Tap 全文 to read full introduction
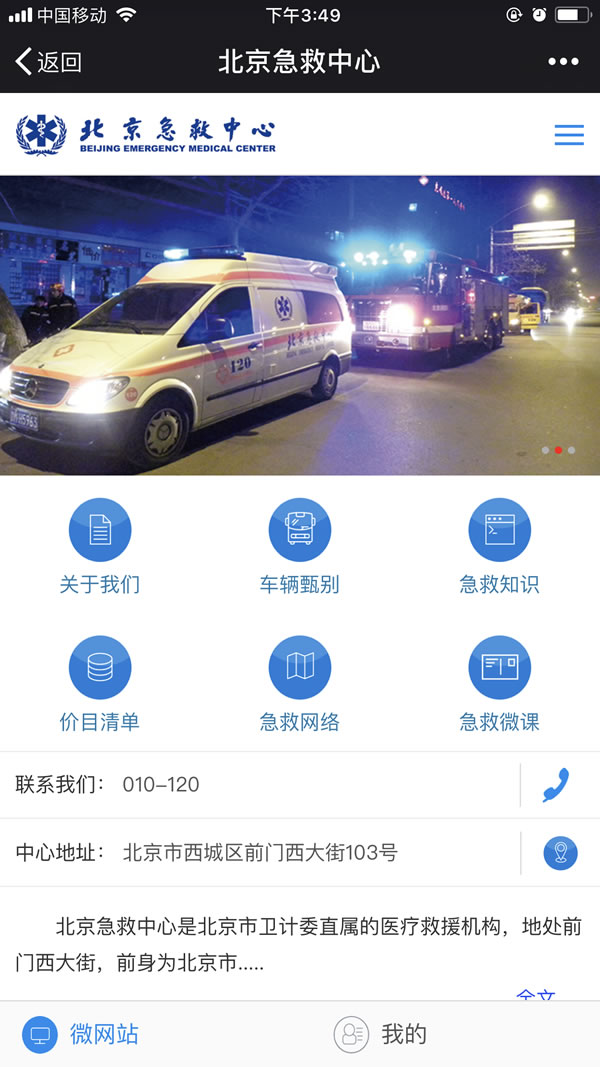Image resolution: width=600 pixels, height=1067 pixels. (535, 995)
